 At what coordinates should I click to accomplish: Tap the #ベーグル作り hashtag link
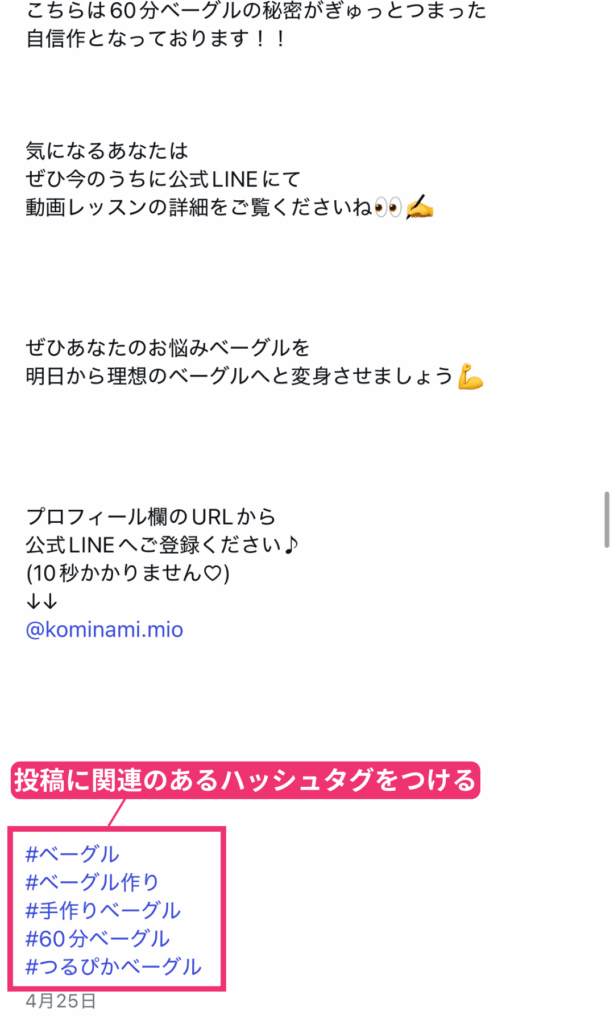[92, 882]
